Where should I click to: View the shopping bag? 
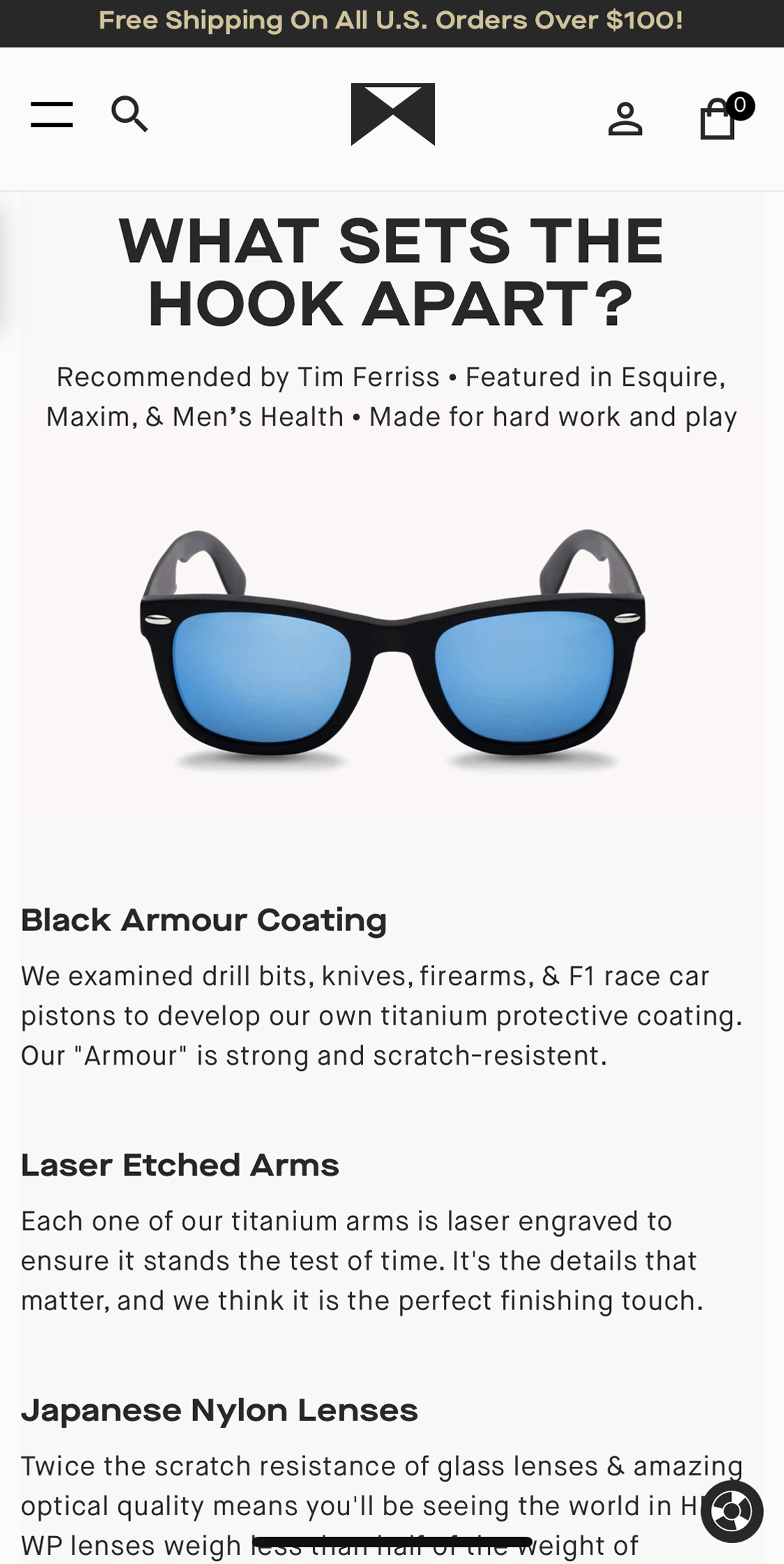pyautogui.click(x=719, y=119)
